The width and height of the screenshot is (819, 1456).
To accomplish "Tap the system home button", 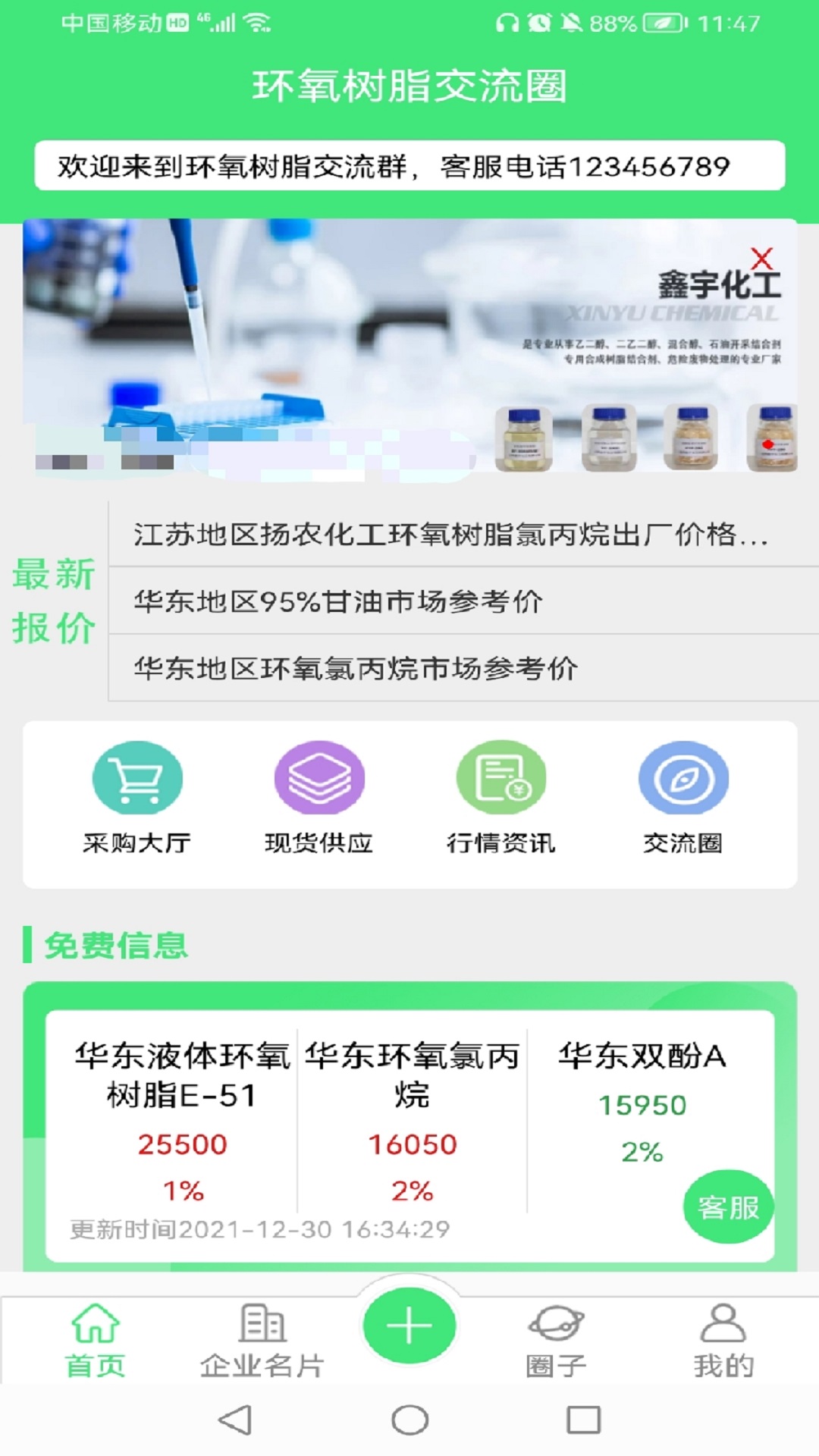I will click(409, 1420).
